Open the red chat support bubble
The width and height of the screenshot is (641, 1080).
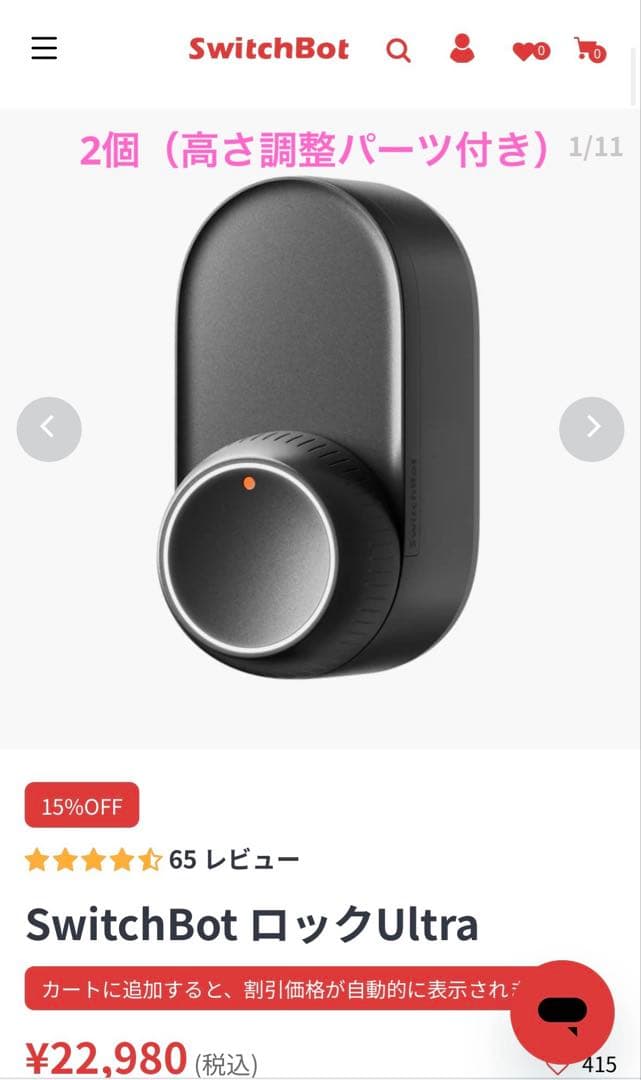[562, 1011]
